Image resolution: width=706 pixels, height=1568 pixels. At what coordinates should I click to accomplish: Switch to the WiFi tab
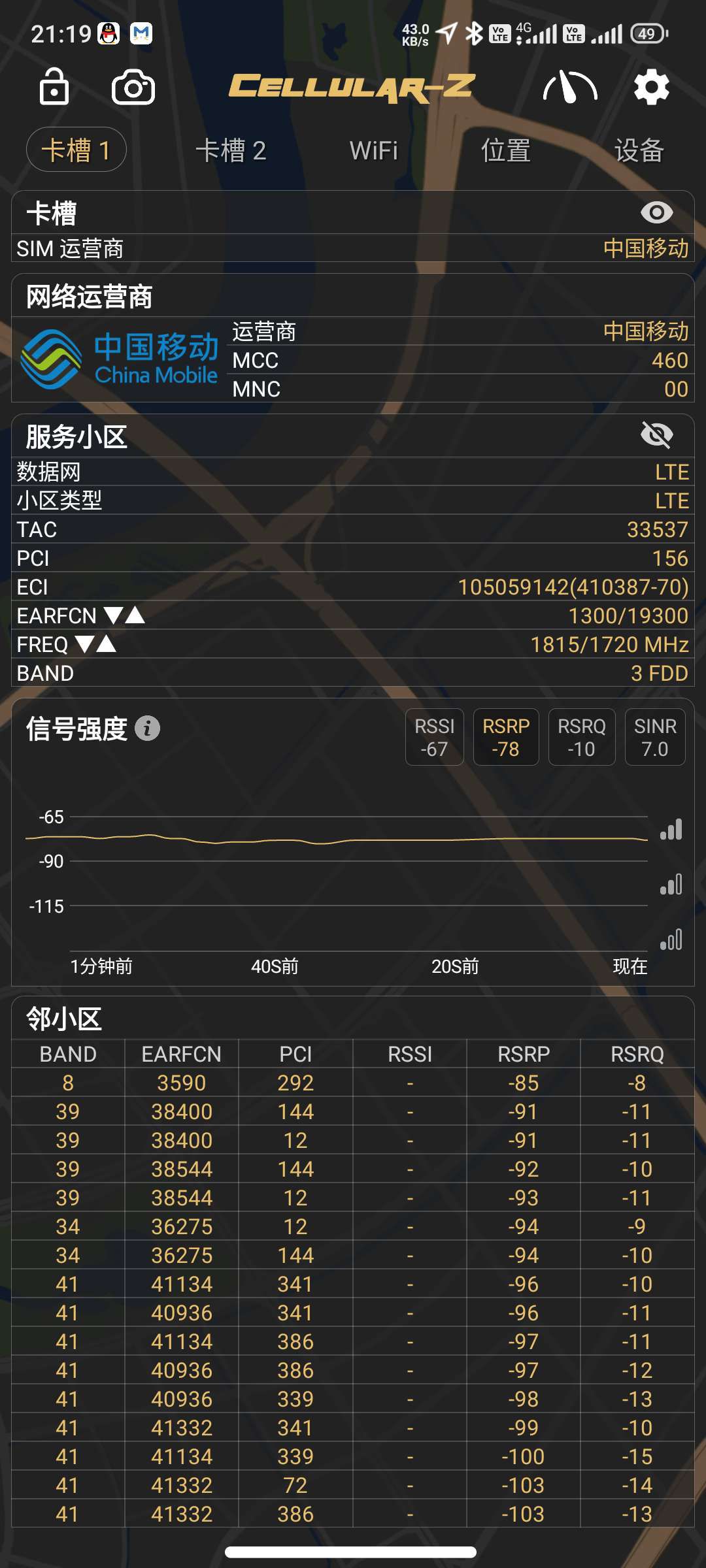coord(373,150)
